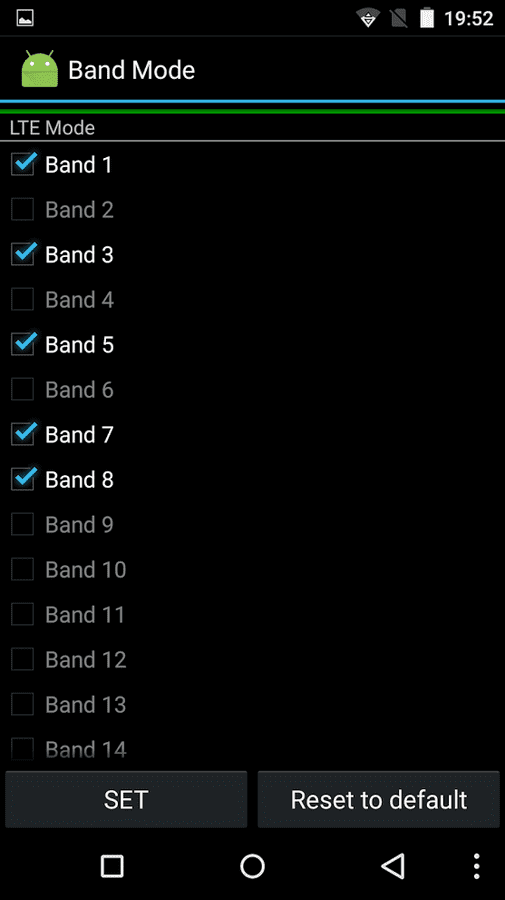The image size is (505, 900).
Task: Untick the Band 5 checkbox
Action: coord(23,344)
